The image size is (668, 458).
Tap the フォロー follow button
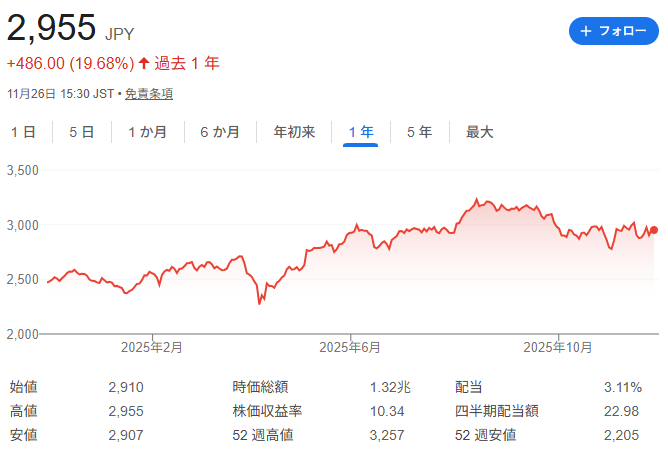point(614,31)
